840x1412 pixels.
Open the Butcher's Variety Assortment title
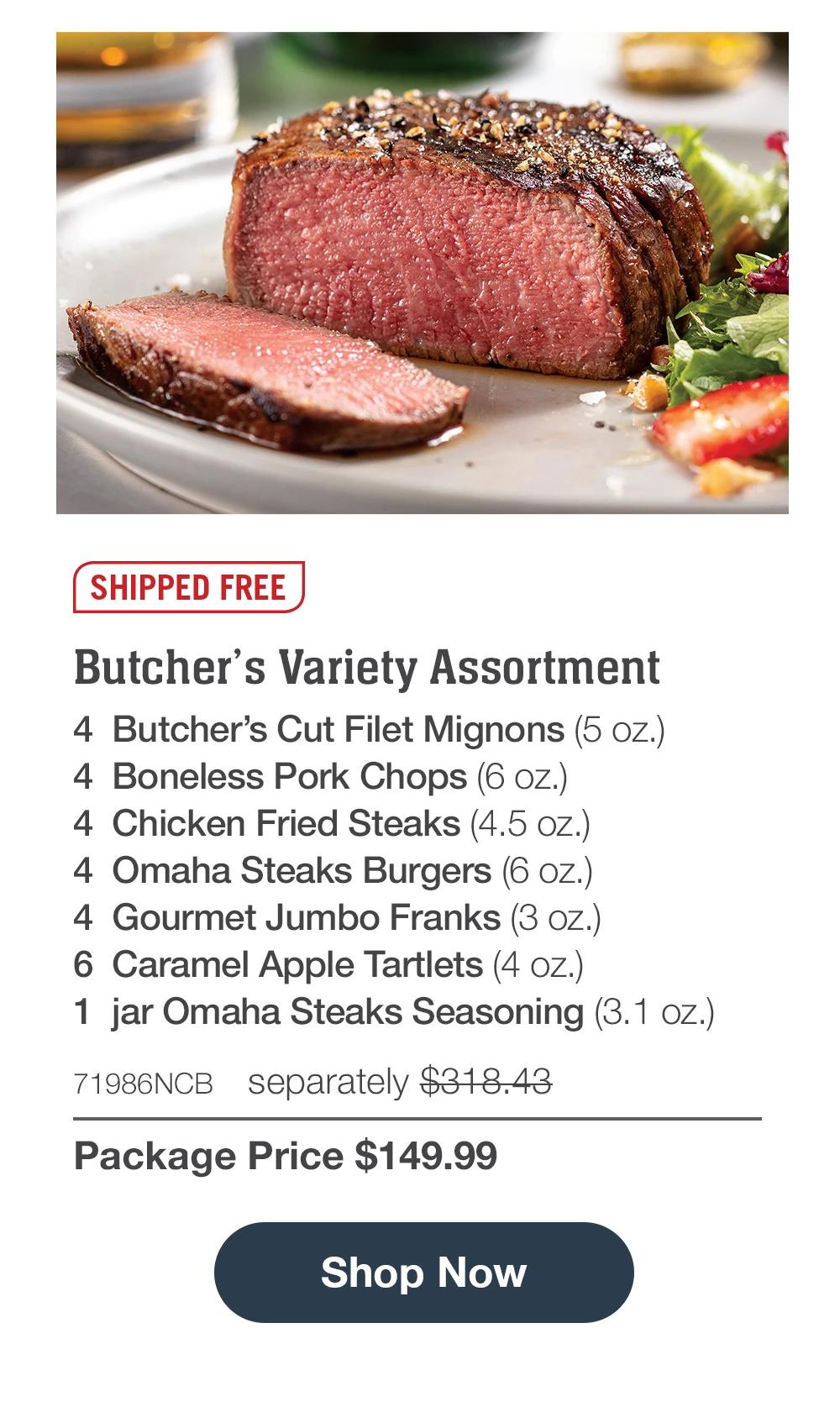[367, 667]
